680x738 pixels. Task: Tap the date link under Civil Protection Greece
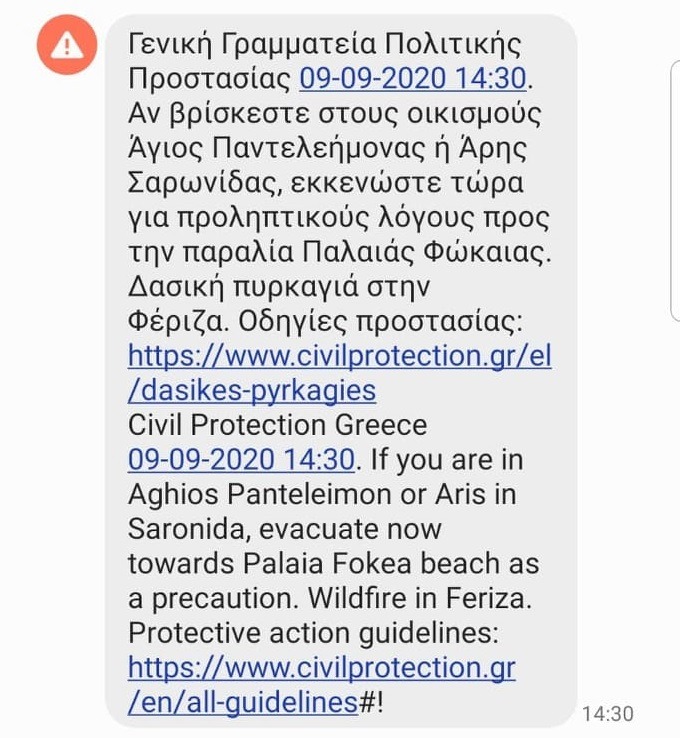[241, 459]
